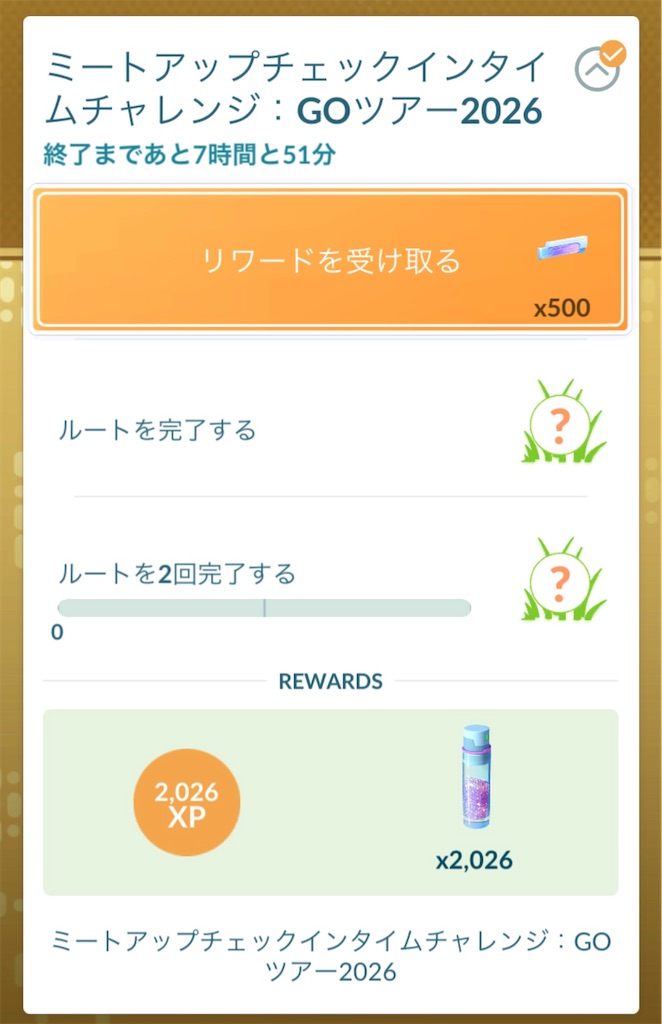Image resolution: width=662 pixels, height=1024 pixels.
Task: Collapse the challenge card using the chevron icon
Action: tap(597, 70)
